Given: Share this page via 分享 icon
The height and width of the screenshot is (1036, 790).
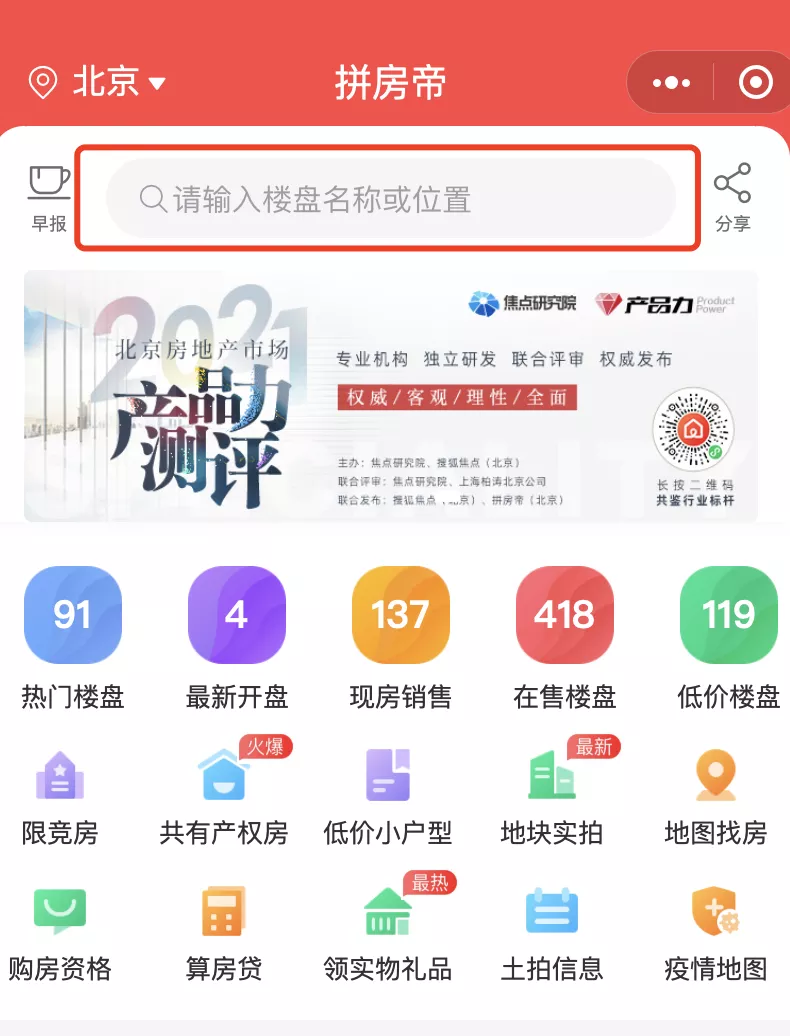Looking at the screenshot, I should (732, 197).
